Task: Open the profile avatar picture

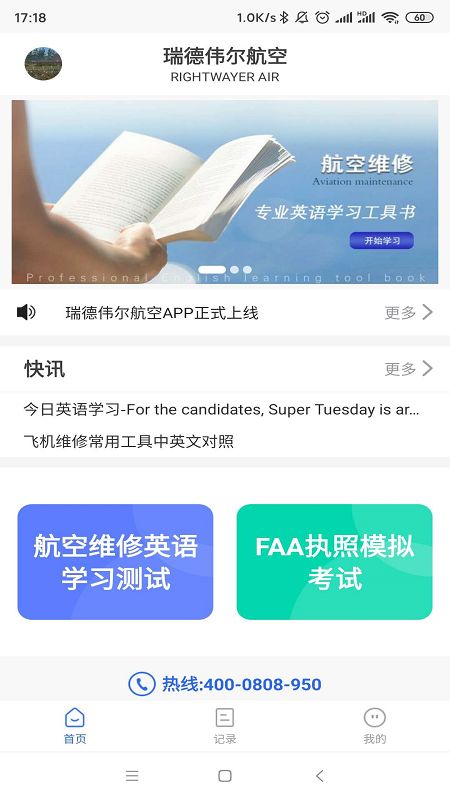Action: click(43, 64)
